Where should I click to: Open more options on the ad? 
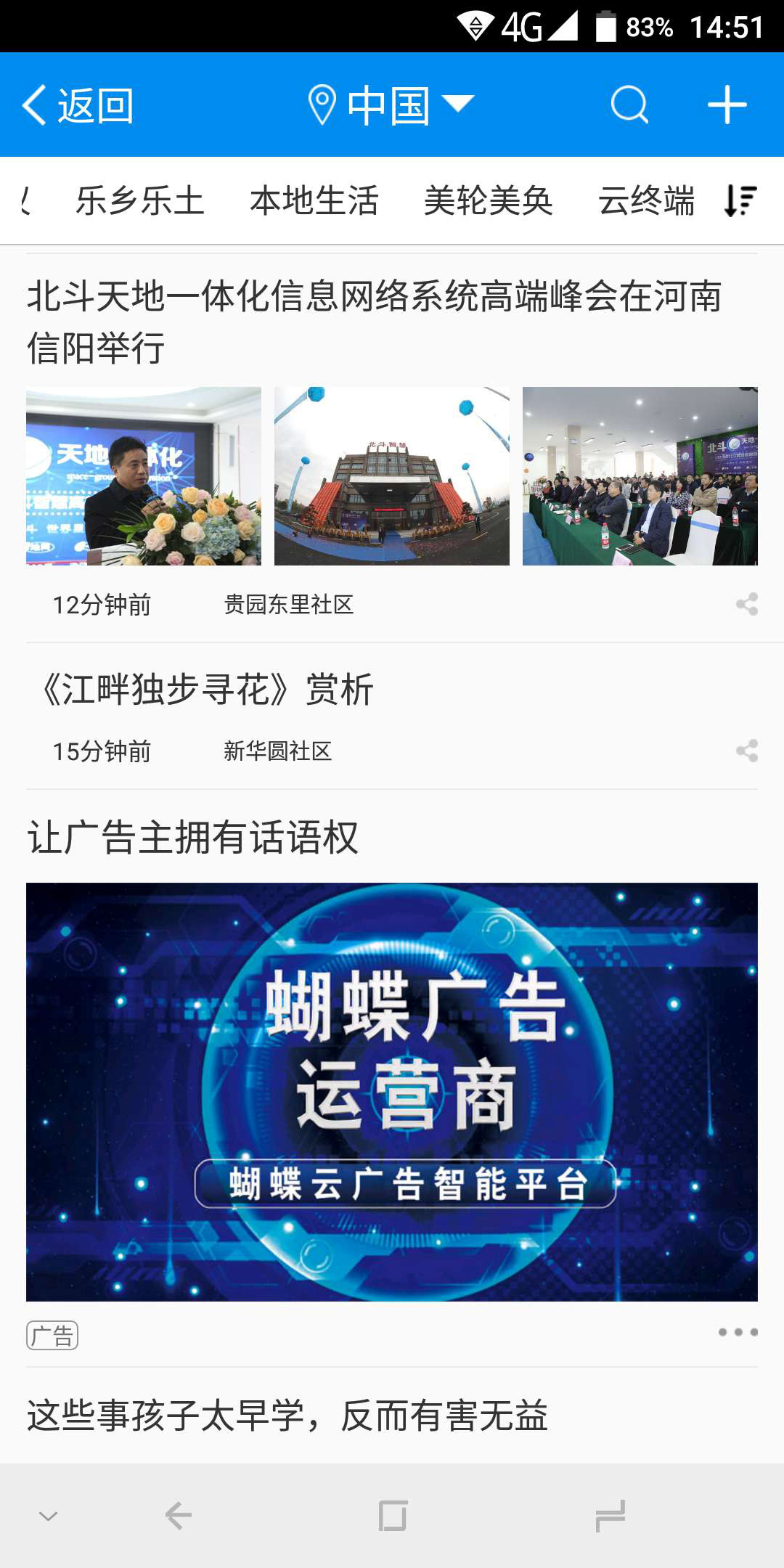coord(738,1332)
